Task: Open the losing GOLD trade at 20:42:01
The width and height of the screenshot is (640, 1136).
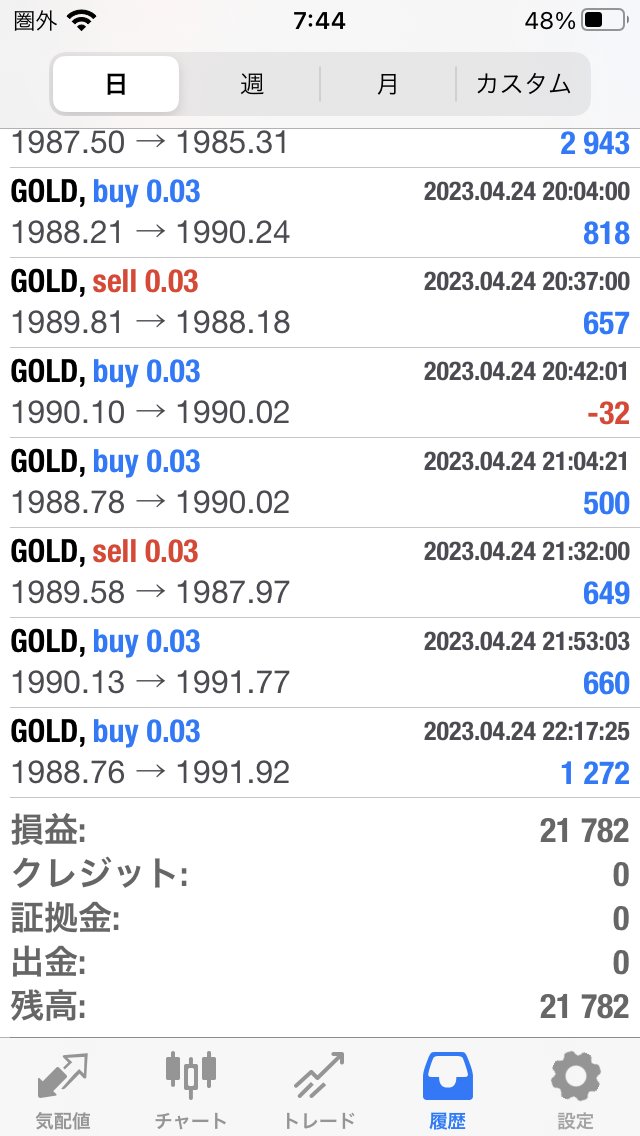Action: click(320, 392)
